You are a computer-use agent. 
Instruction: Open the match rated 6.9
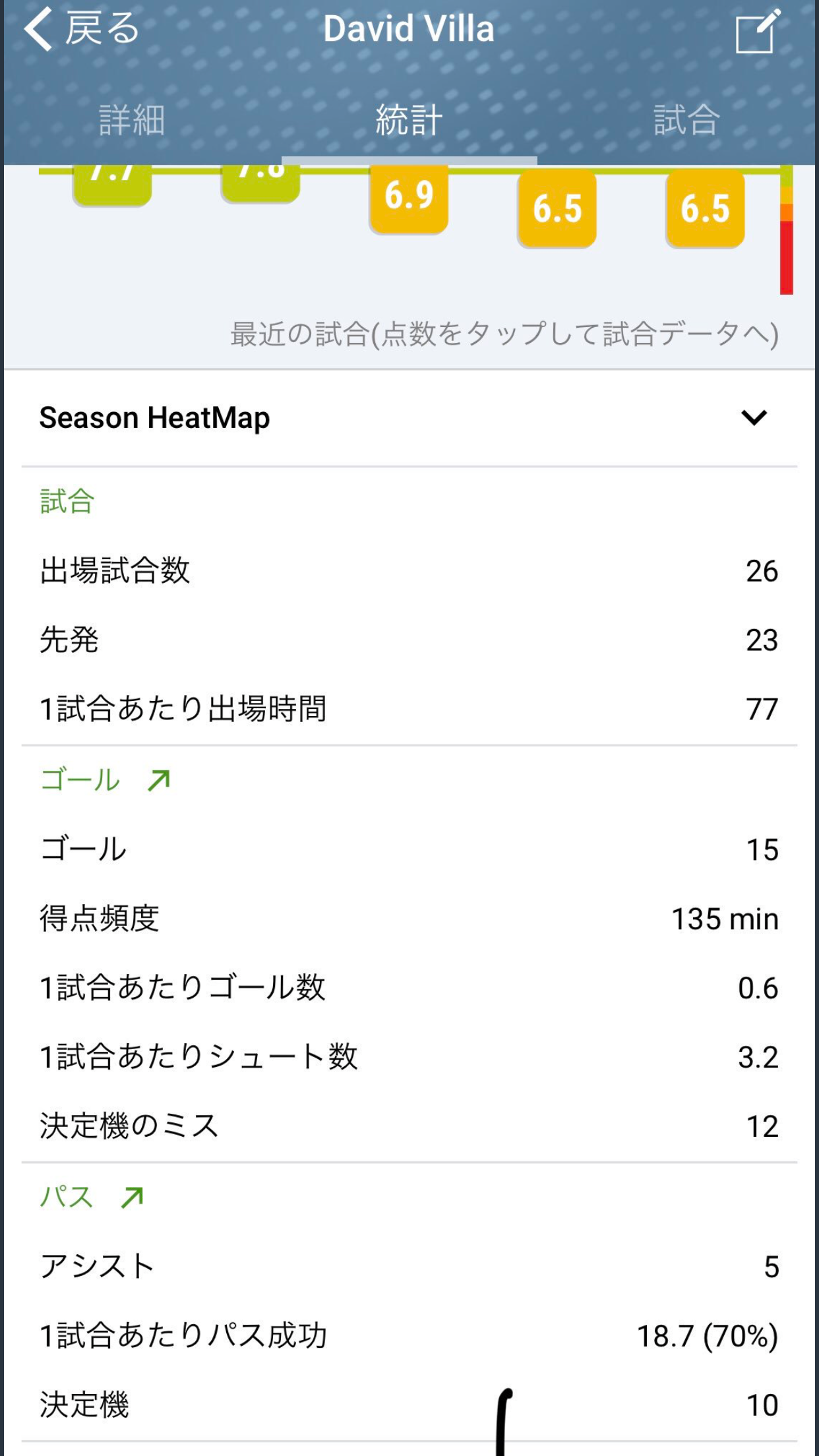click(x=409, y=197)
